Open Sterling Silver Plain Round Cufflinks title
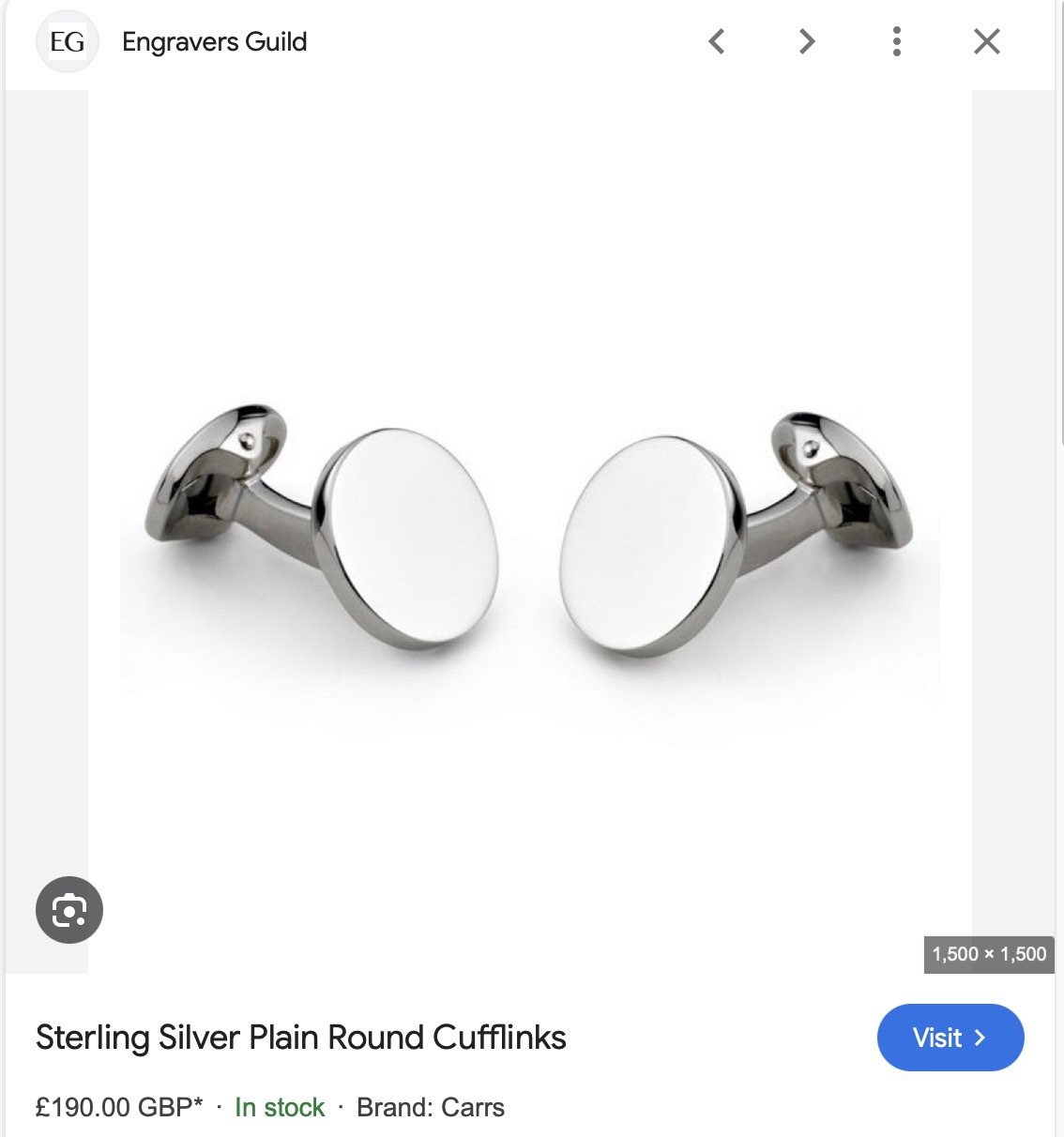 pyautogui.click(x=300, y=1038)
